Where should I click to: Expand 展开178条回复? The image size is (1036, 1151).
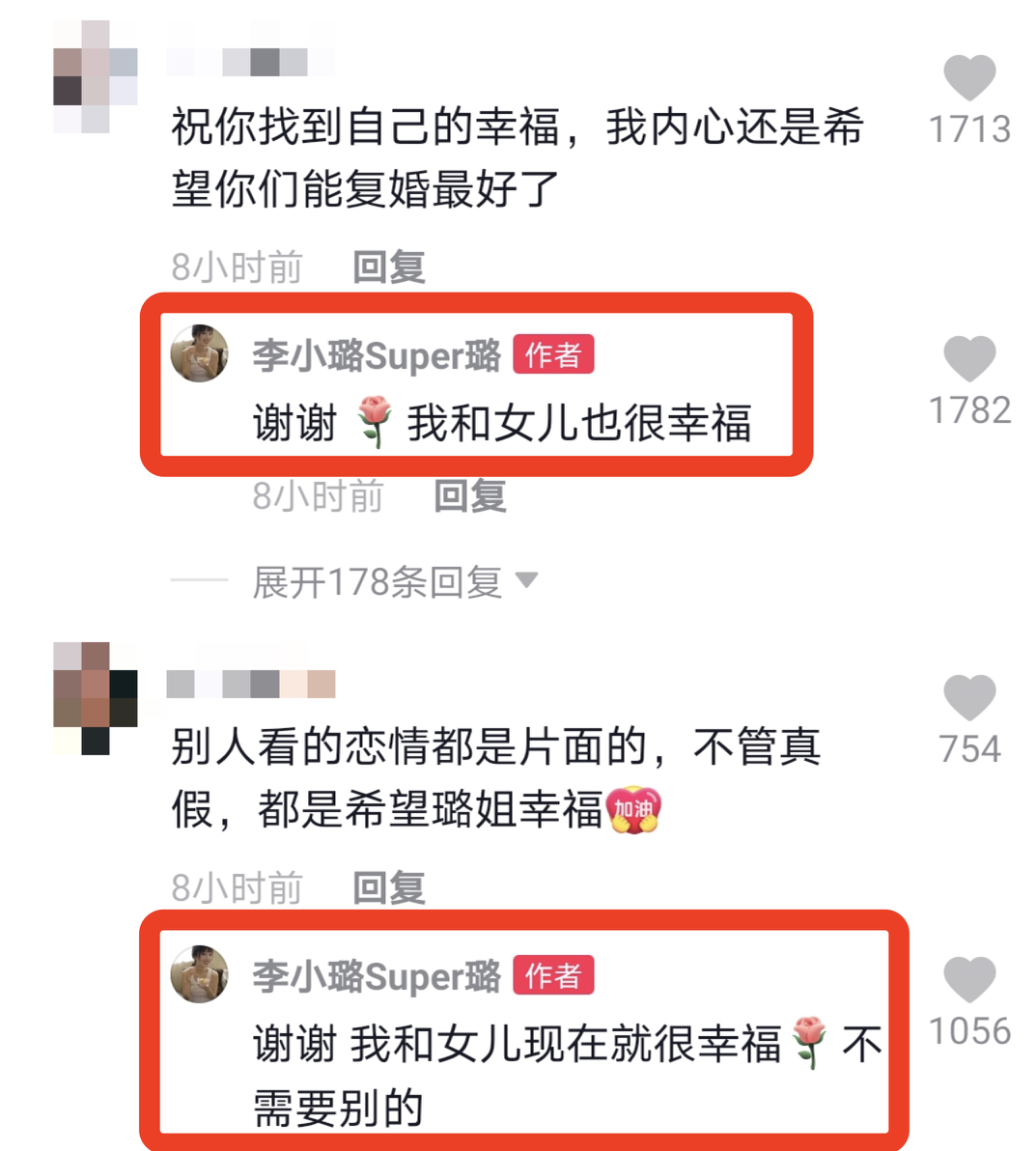[x=394, y=582]
